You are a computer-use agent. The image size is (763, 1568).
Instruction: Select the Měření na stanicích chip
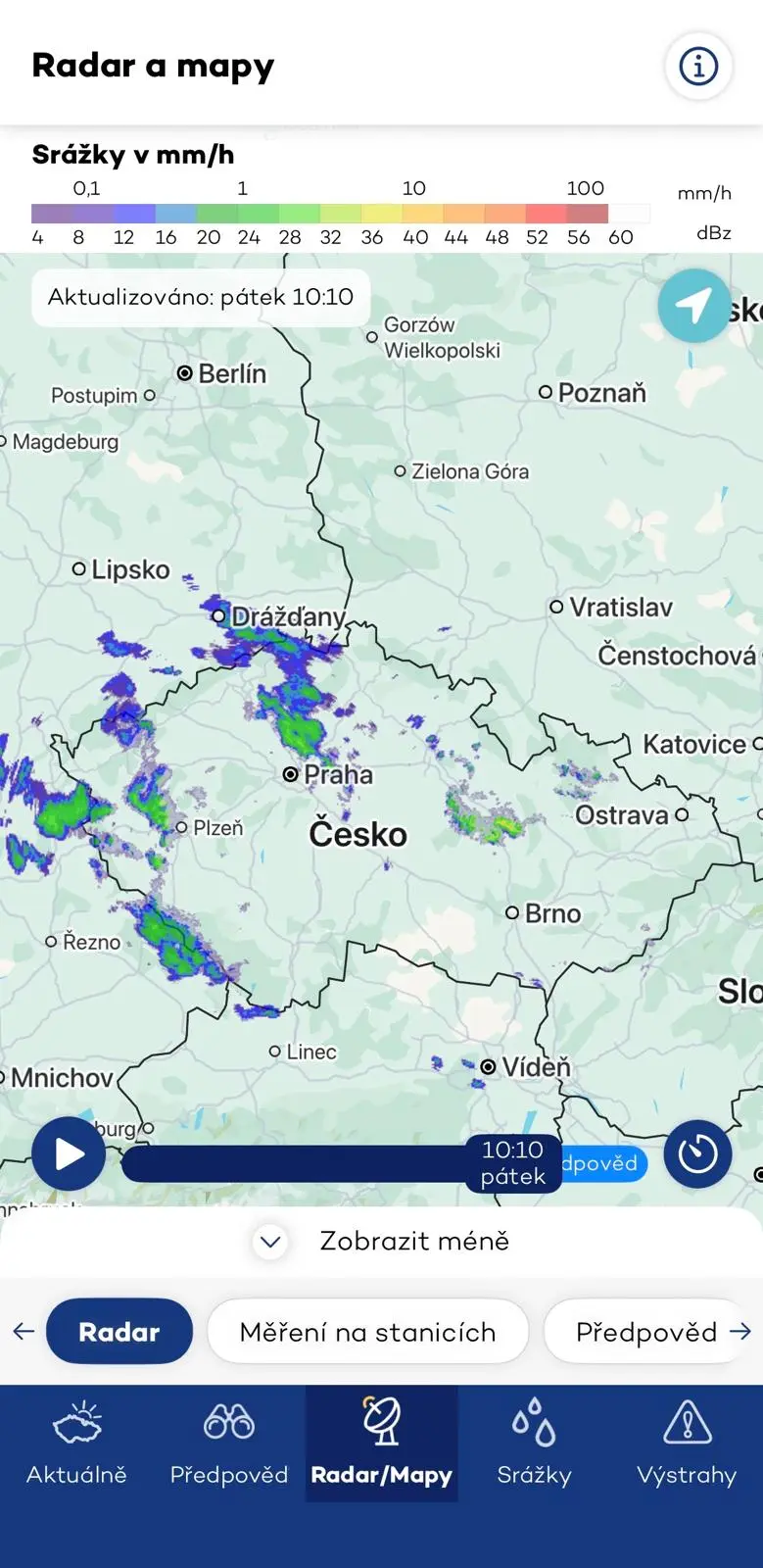tap(367, 1332)
